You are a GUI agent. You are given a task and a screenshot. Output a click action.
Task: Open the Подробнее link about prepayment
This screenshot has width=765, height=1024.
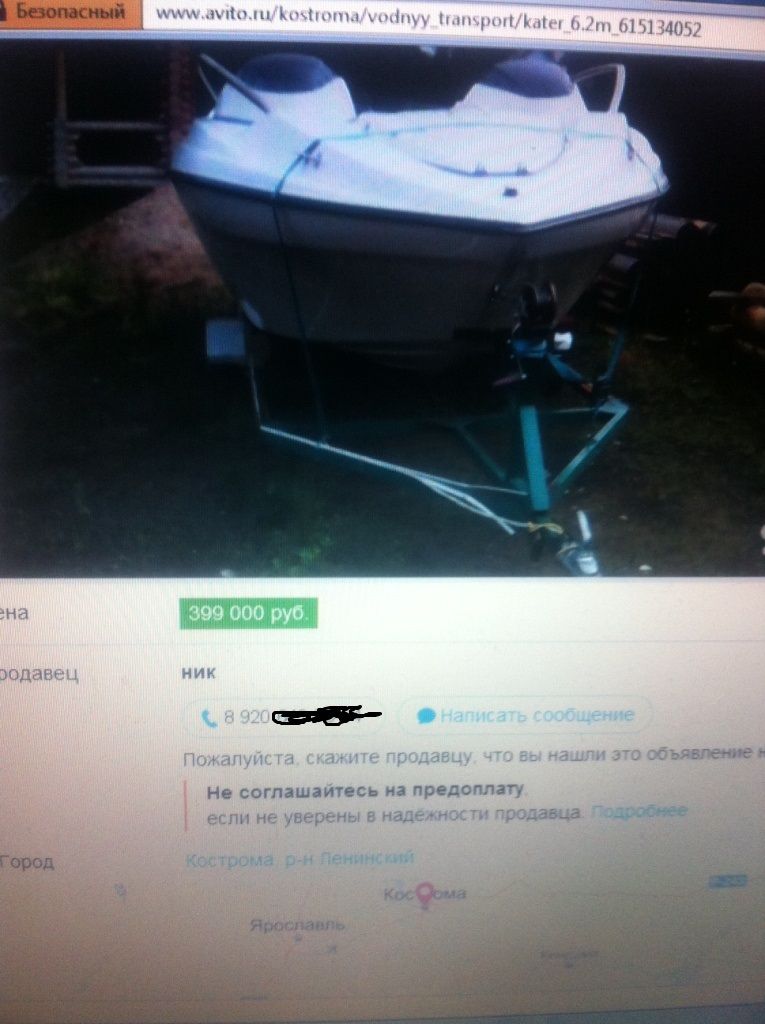click(639, 811)
